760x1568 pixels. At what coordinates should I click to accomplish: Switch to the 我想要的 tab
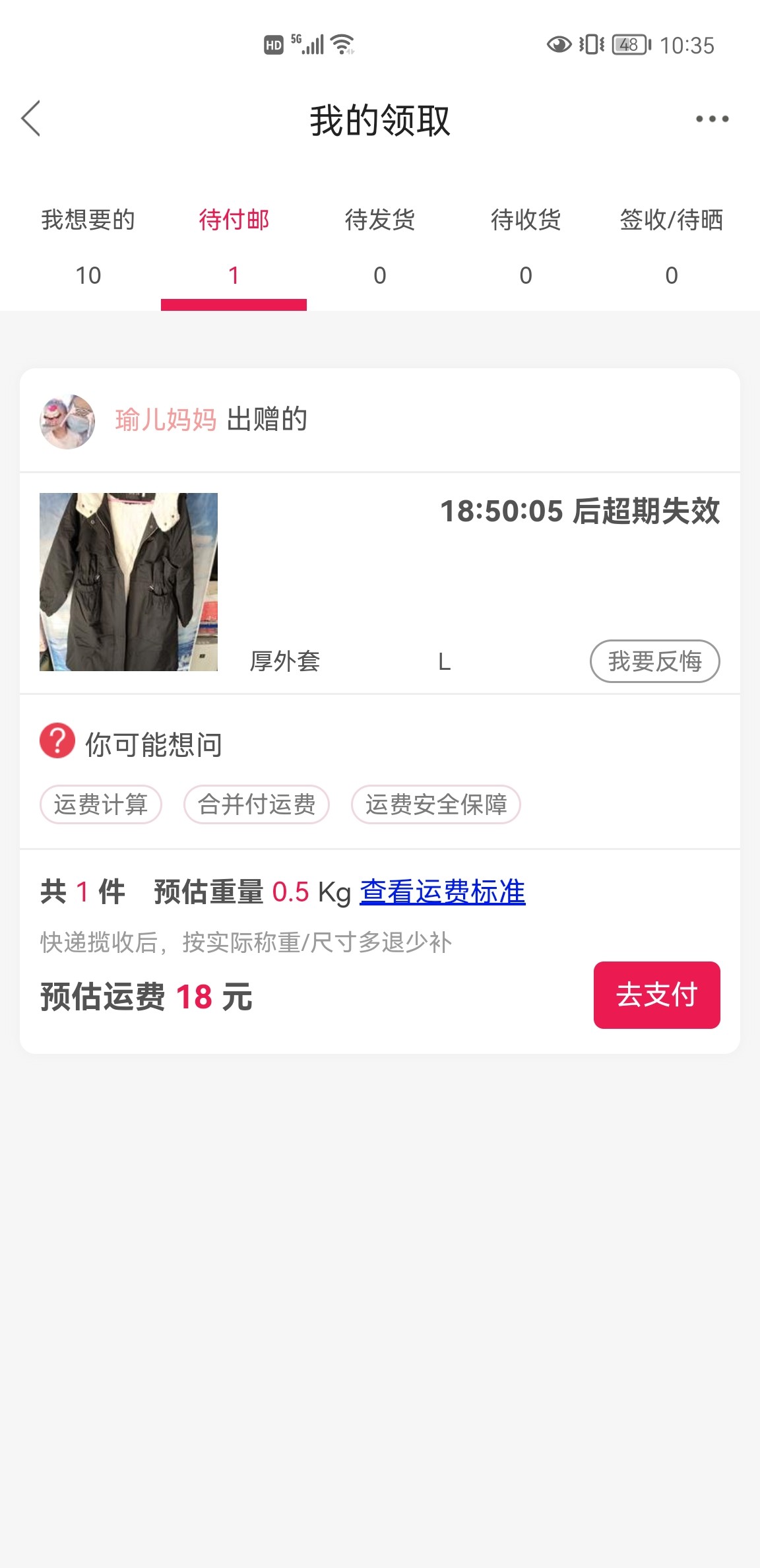(88, 245)
